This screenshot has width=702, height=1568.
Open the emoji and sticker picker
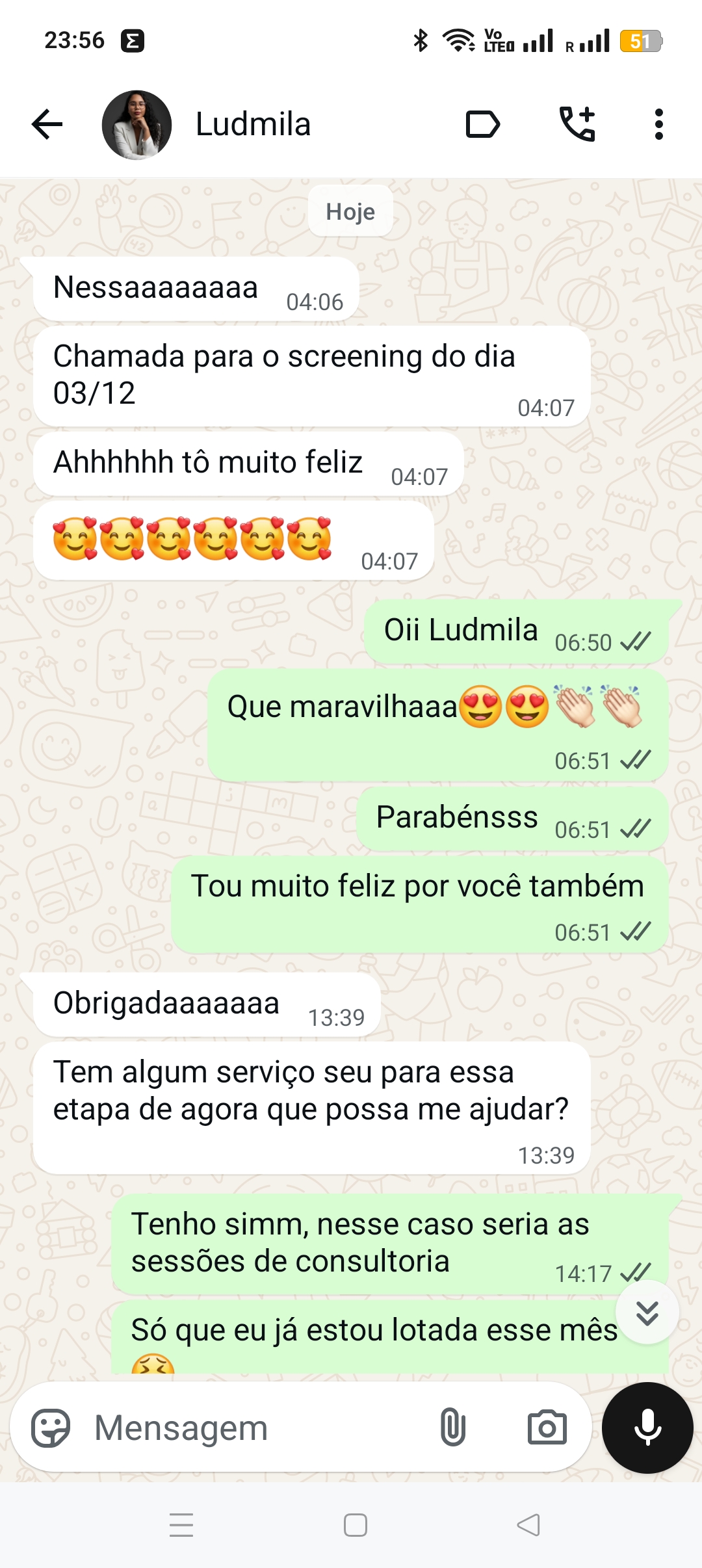[x=51, y=1428]
